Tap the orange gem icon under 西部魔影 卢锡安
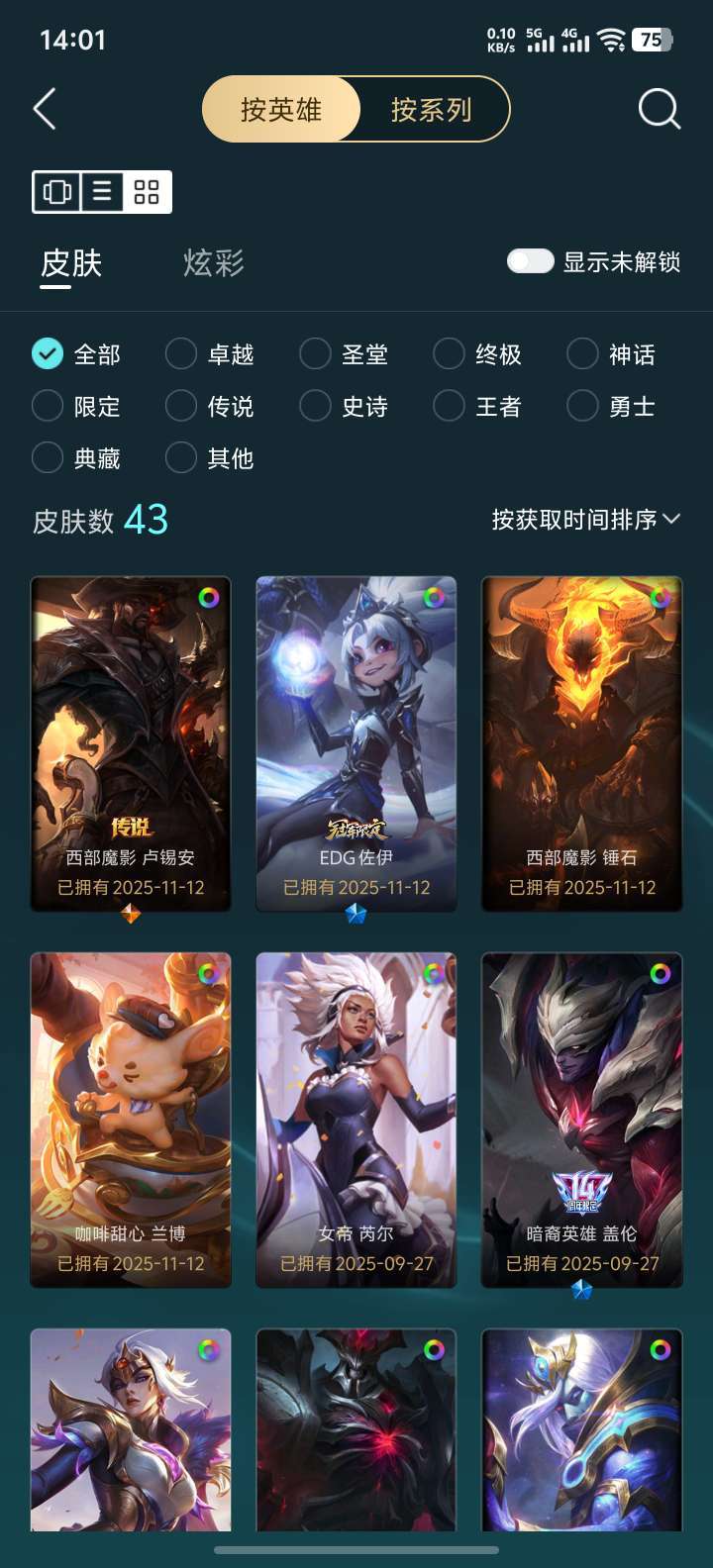The image size is (713, 1568). [130, 916]
